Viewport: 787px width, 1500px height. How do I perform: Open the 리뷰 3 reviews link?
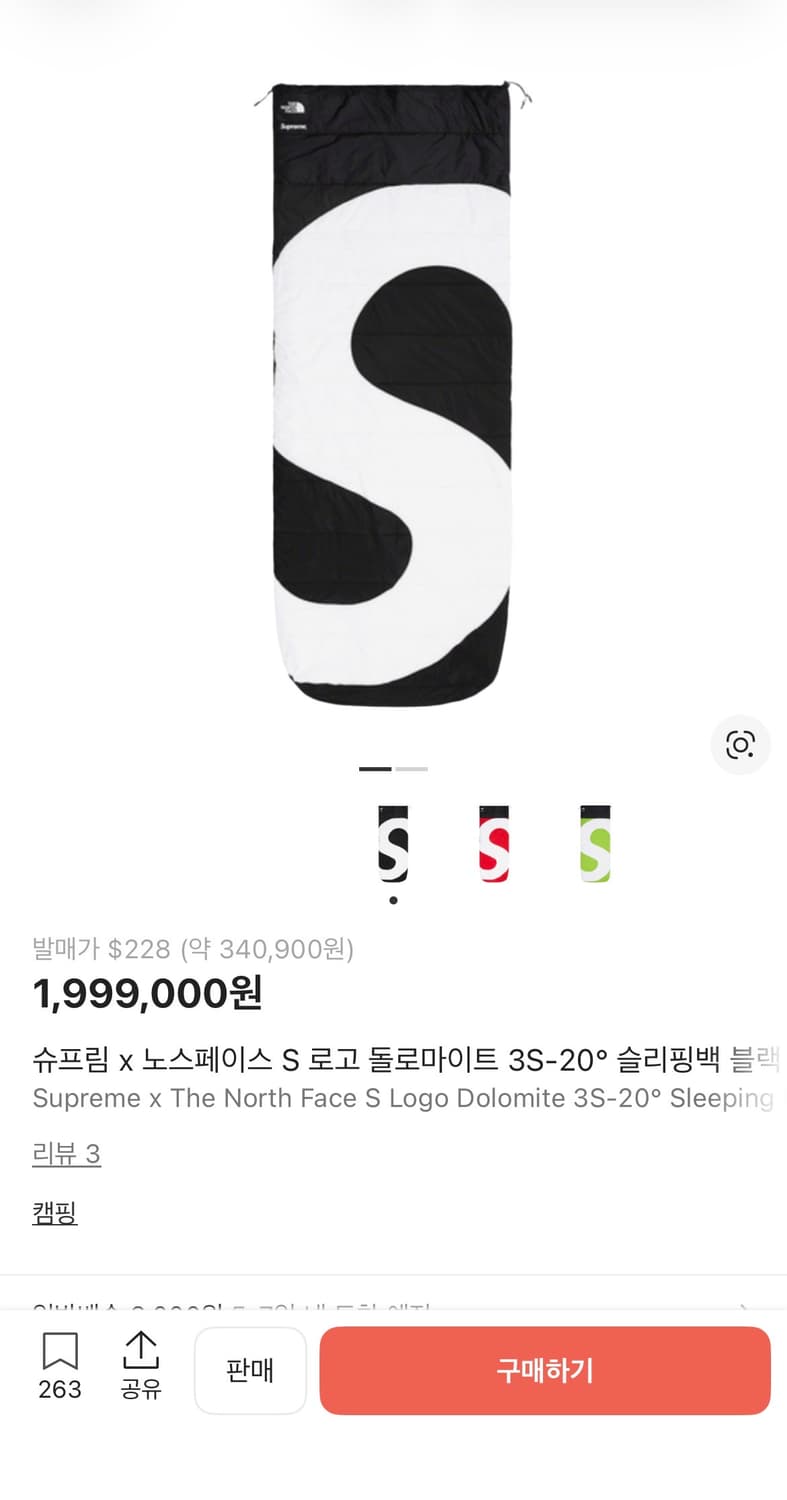tap(66, 1154)
